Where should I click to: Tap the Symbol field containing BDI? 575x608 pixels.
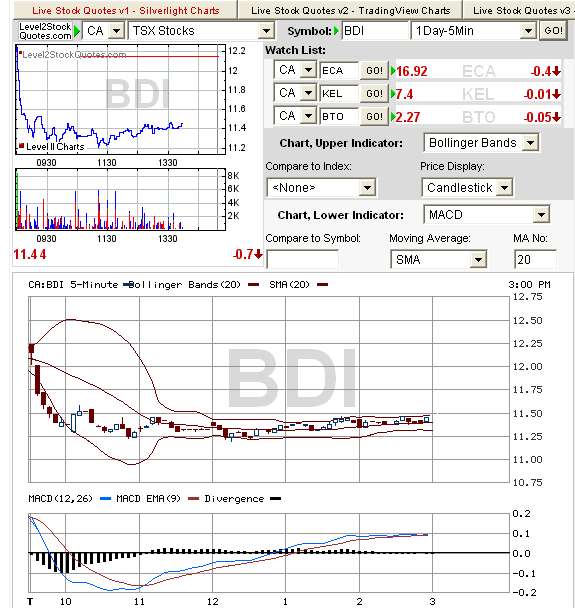click(375, 31)
